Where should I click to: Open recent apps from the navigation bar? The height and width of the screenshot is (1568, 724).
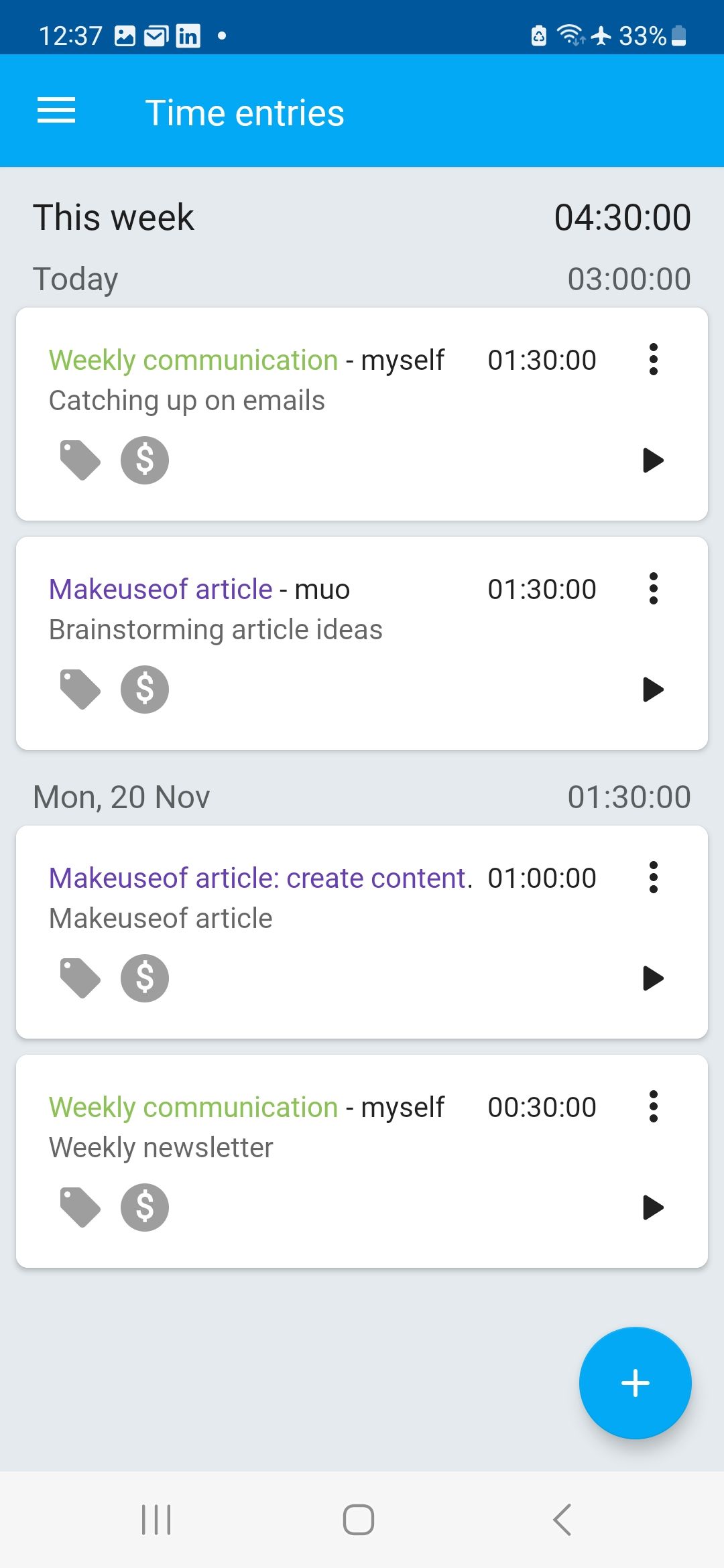click(x=156, y=1519)
